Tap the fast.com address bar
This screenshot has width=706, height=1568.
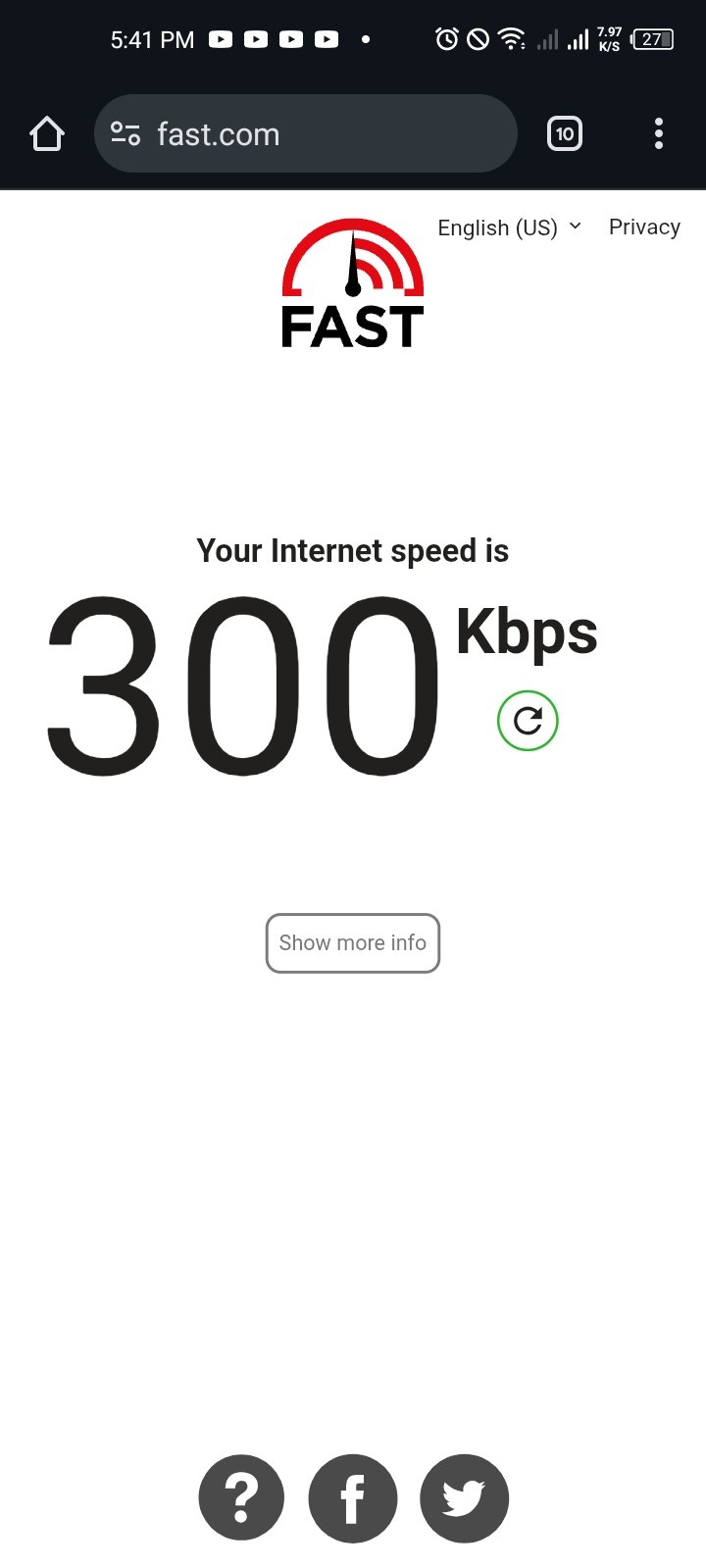click(x=305, y=133)
